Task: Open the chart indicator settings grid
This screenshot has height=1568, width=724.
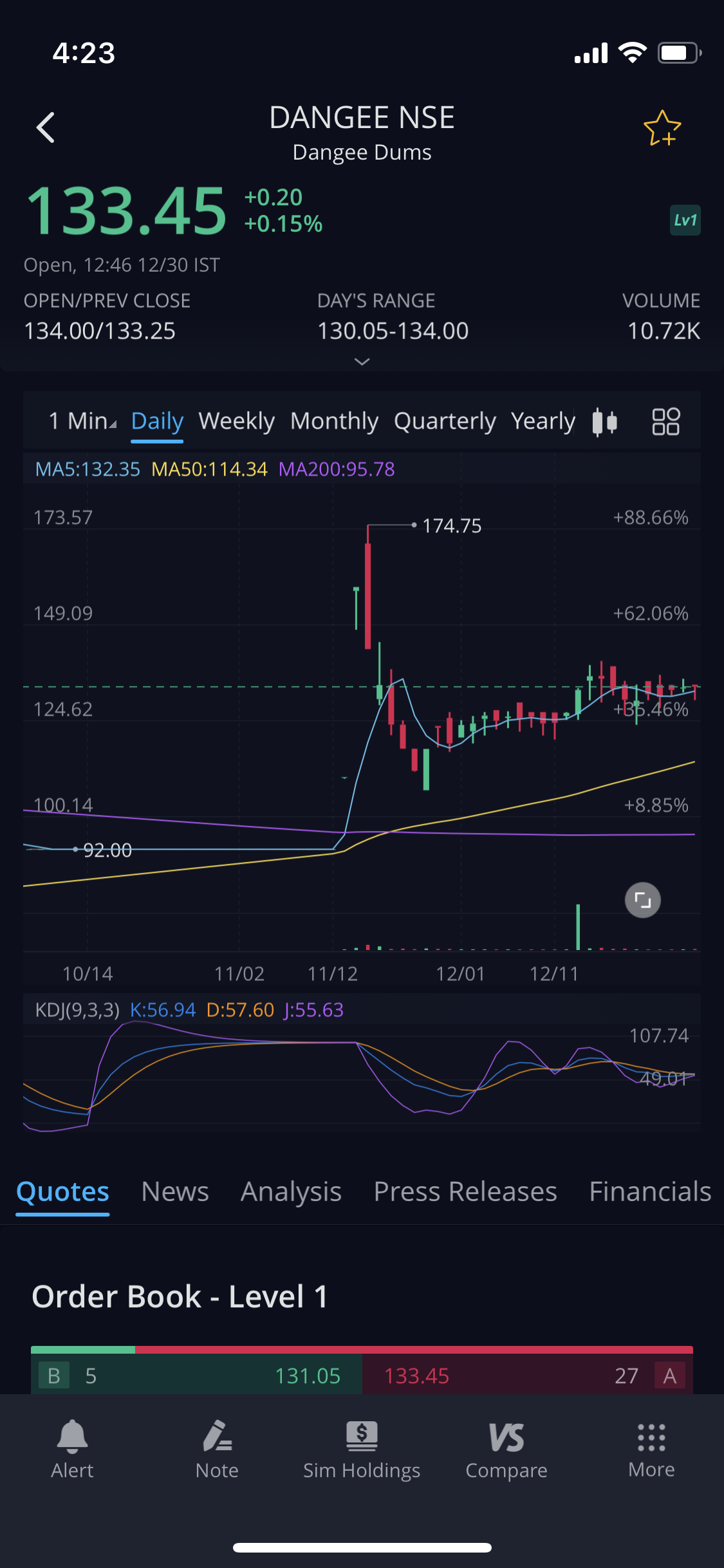Action: tap(665, 422)
